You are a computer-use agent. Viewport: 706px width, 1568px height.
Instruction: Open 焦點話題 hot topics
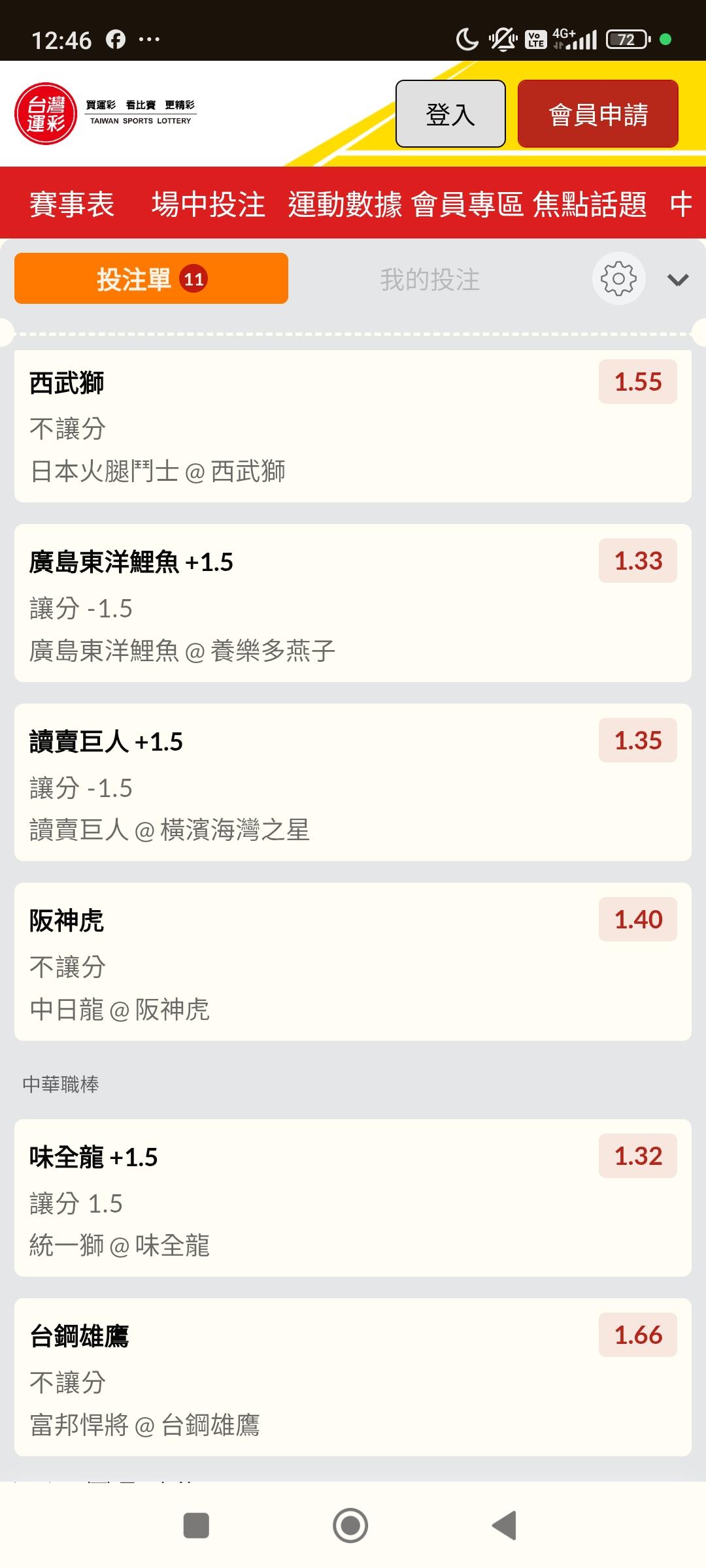[590, 204]
